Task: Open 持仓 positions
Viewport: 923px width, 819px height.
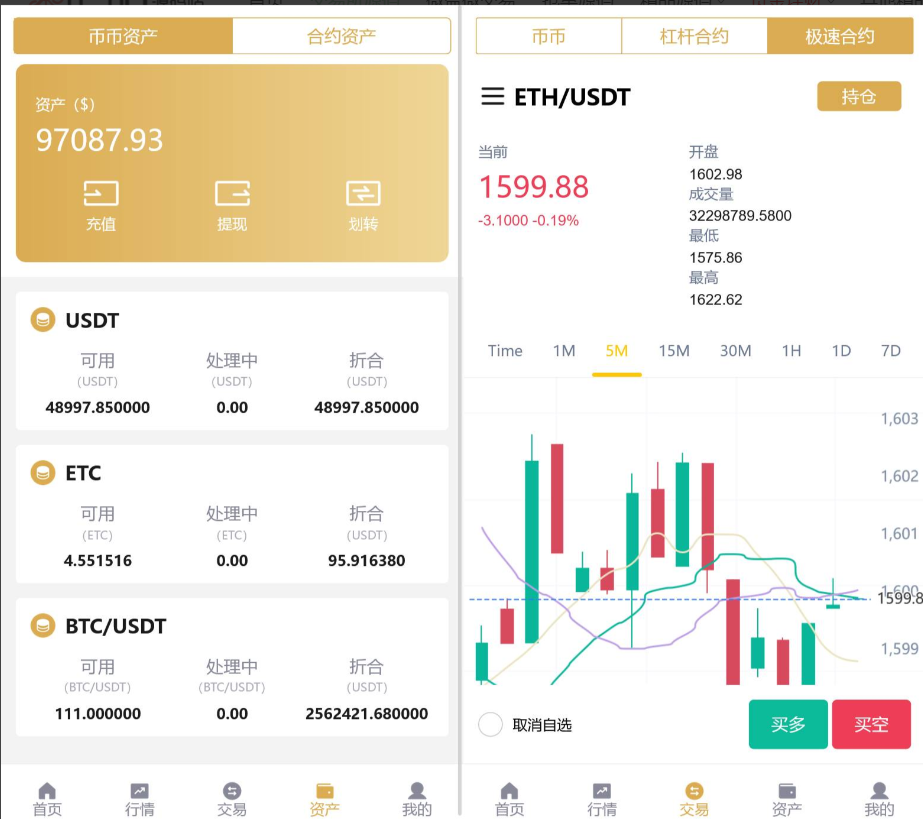Action: tap(859, 97)
